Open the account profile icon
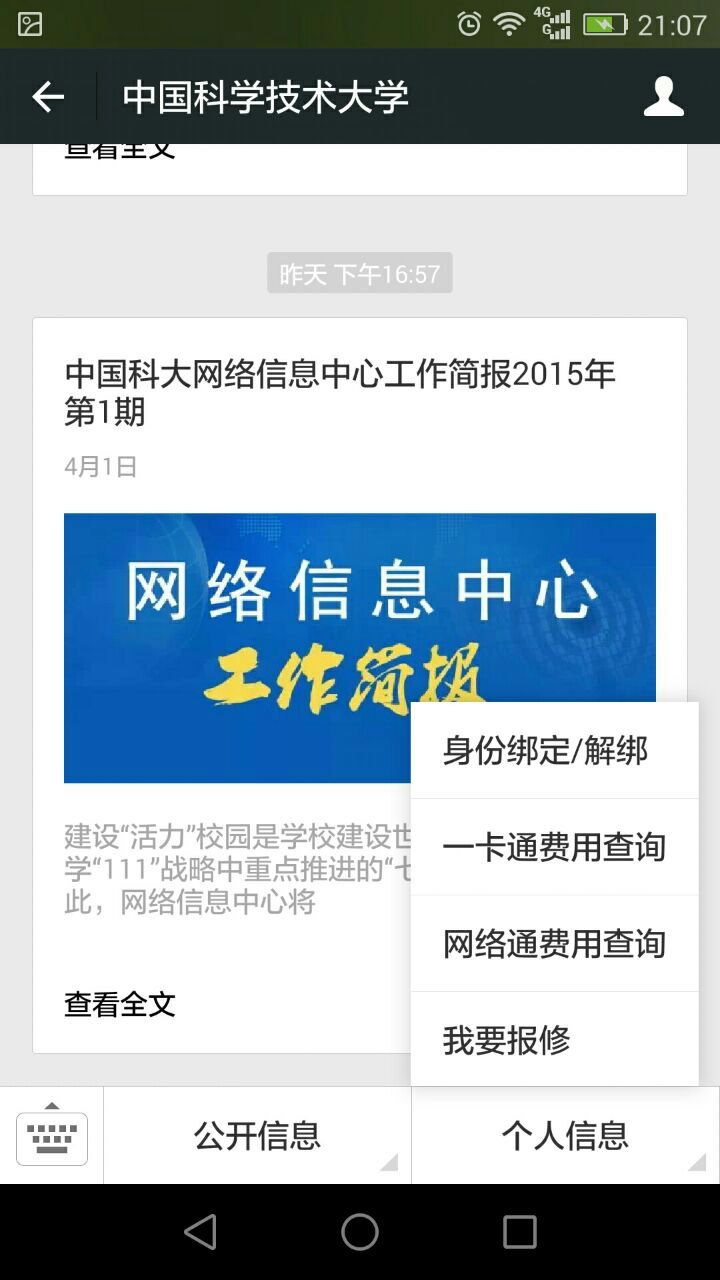 pos(663,97)
